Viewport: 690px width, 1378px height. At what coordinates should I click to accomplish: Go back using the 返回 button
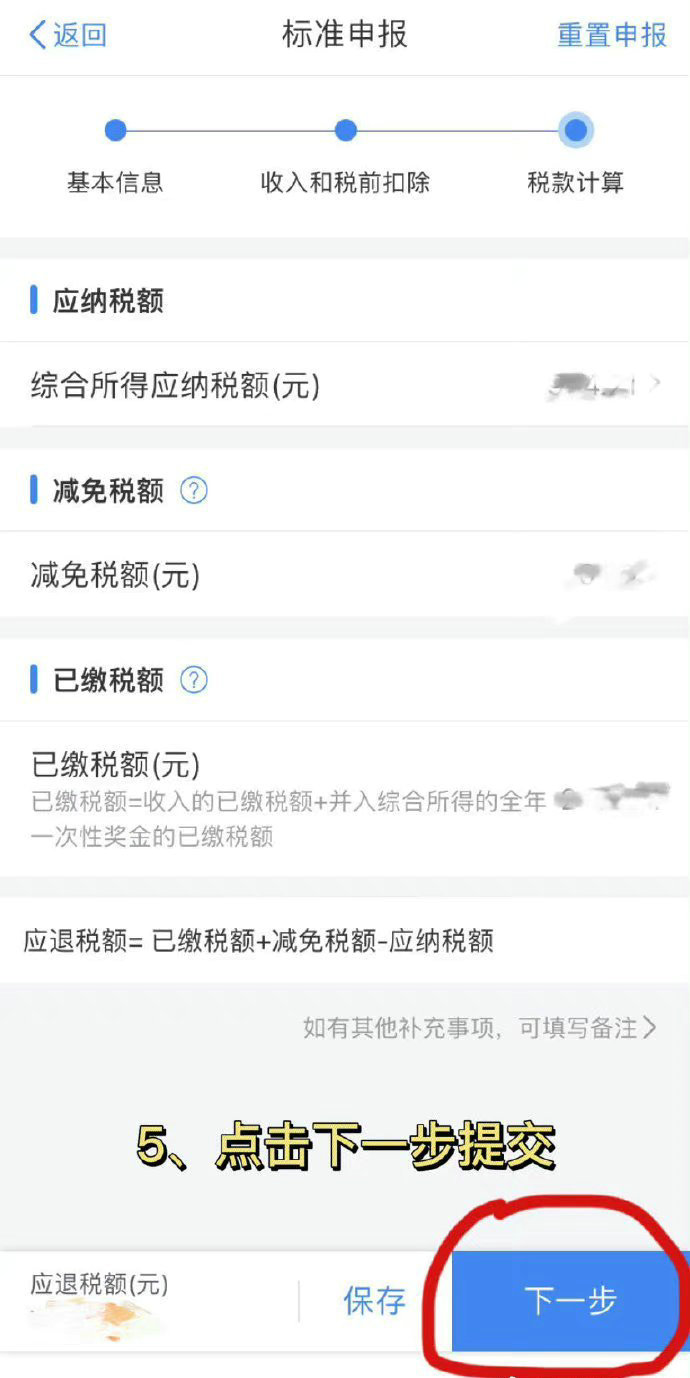pyautogui.click(x=68, y=35)
